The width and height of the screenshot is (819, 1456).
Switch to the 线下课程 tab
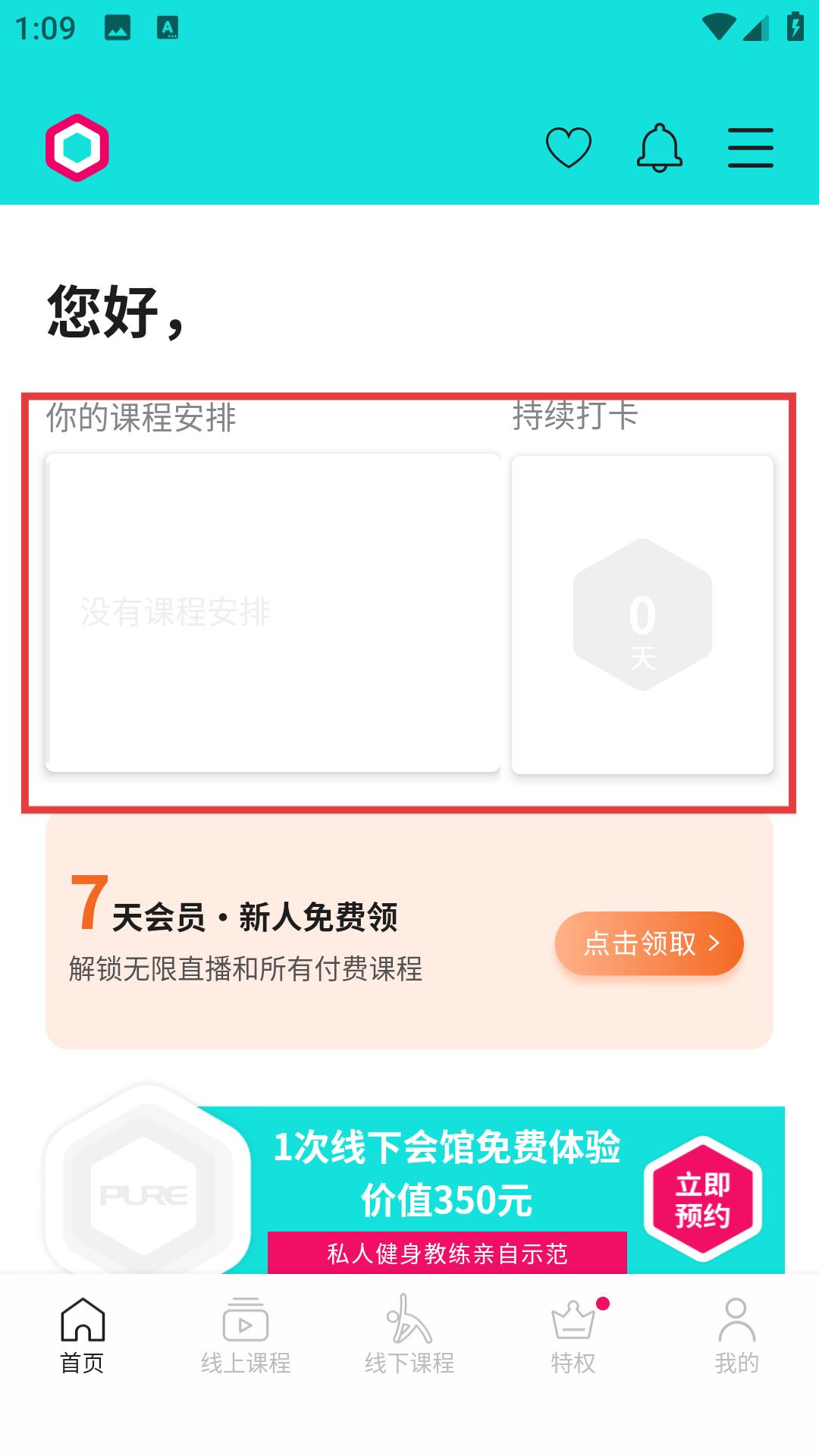409,1336
